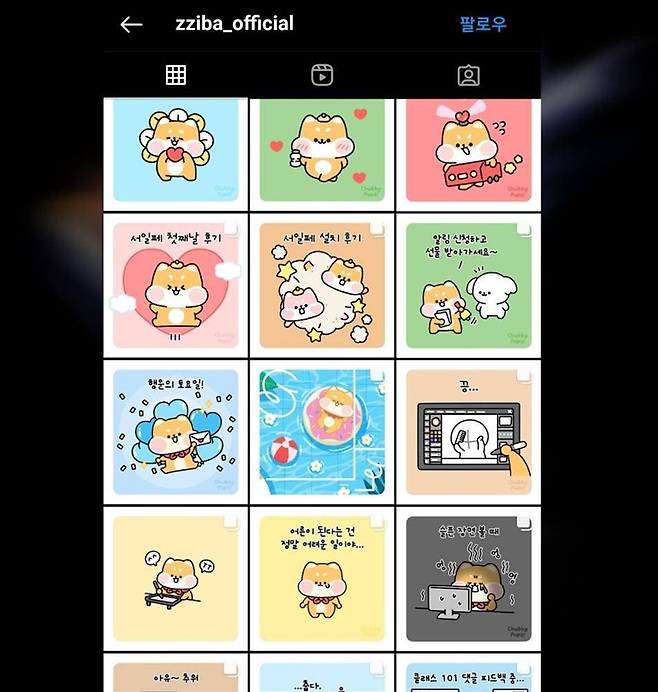Open the green post with red hearts
Viewport: 658px width, 692px height.
click(x=322, y=152)
